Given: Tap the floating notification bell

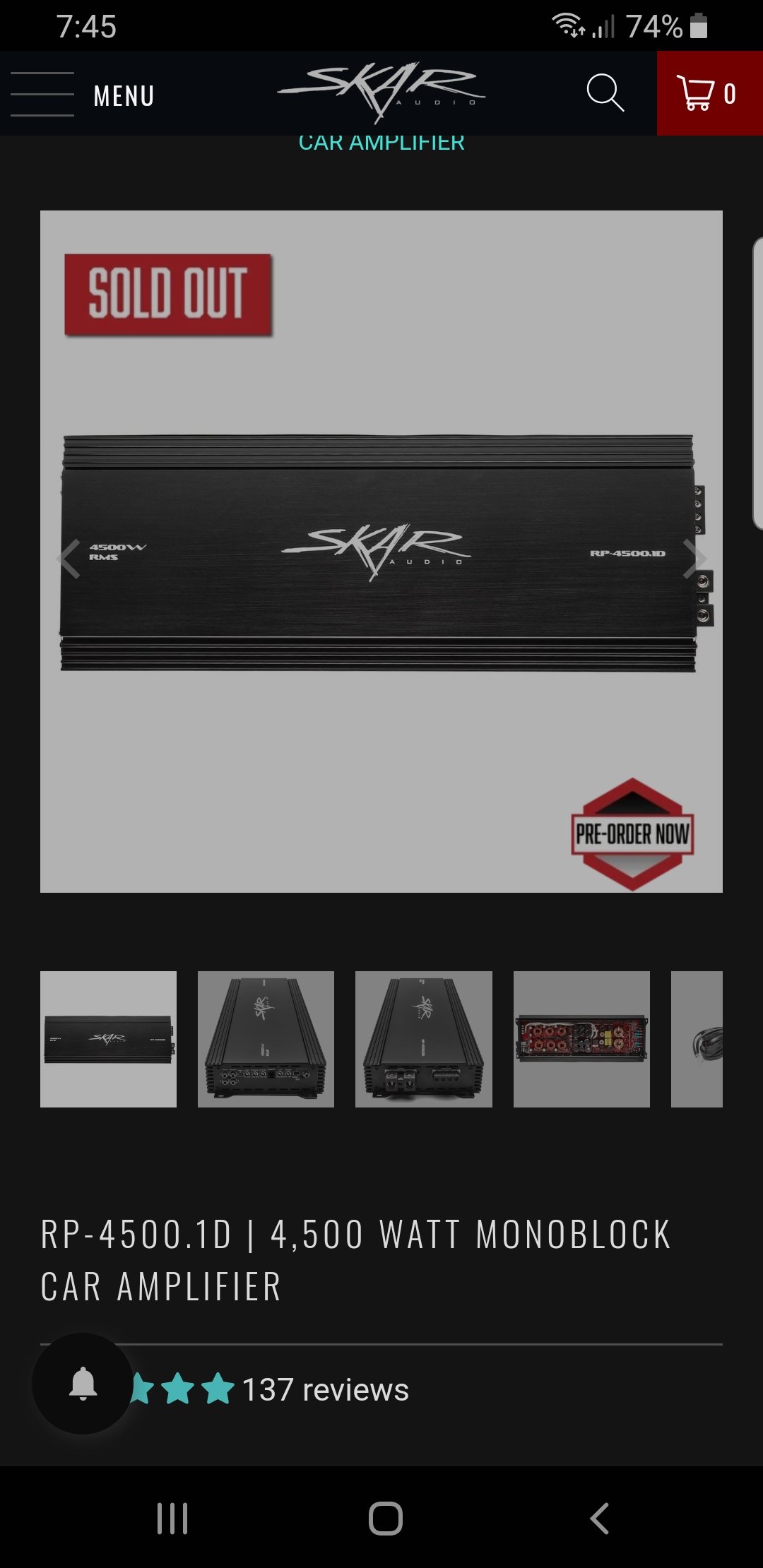Looking at the screenshot, I should 83,1384.
